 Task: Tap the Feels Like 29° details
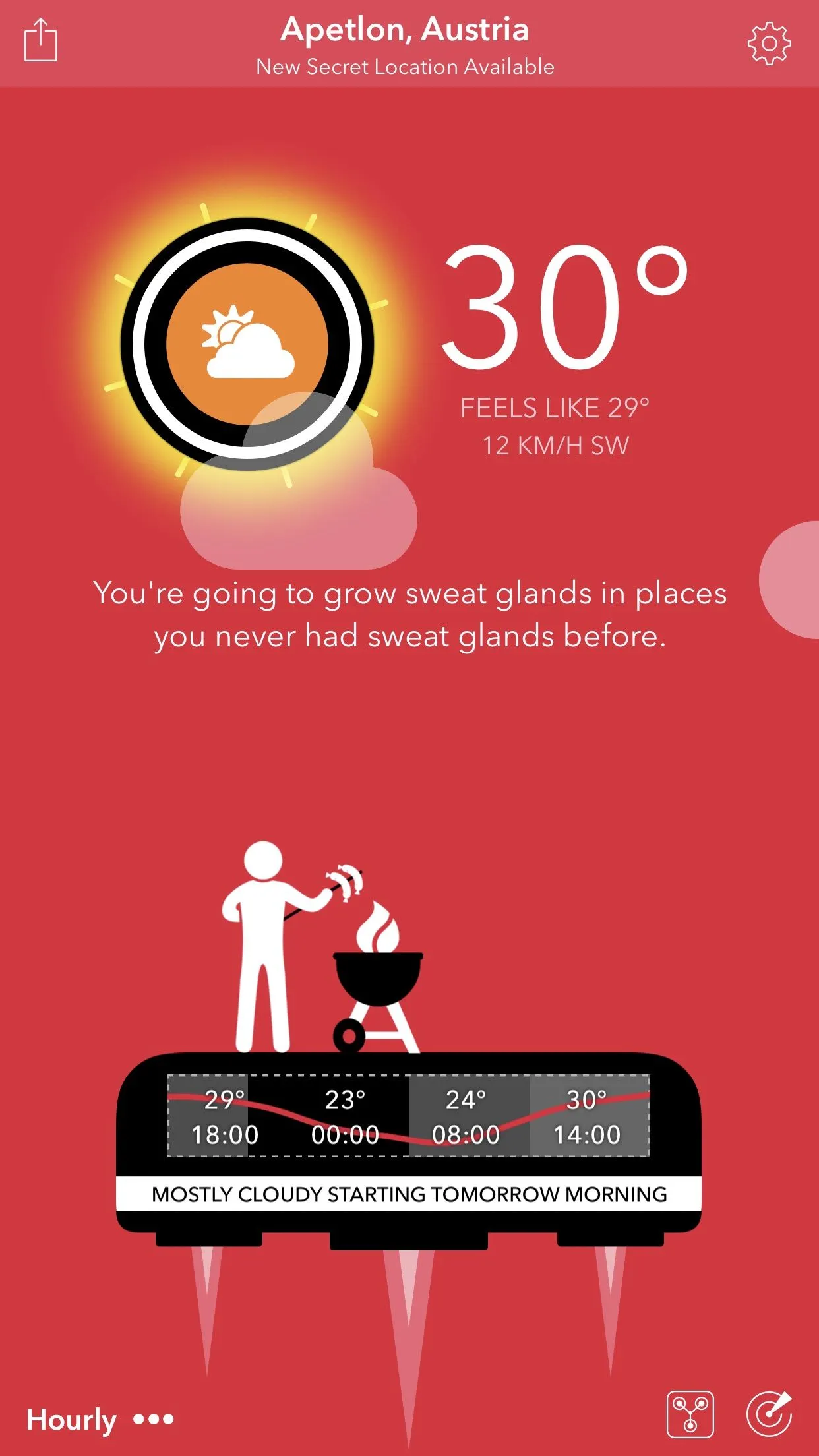555,408
